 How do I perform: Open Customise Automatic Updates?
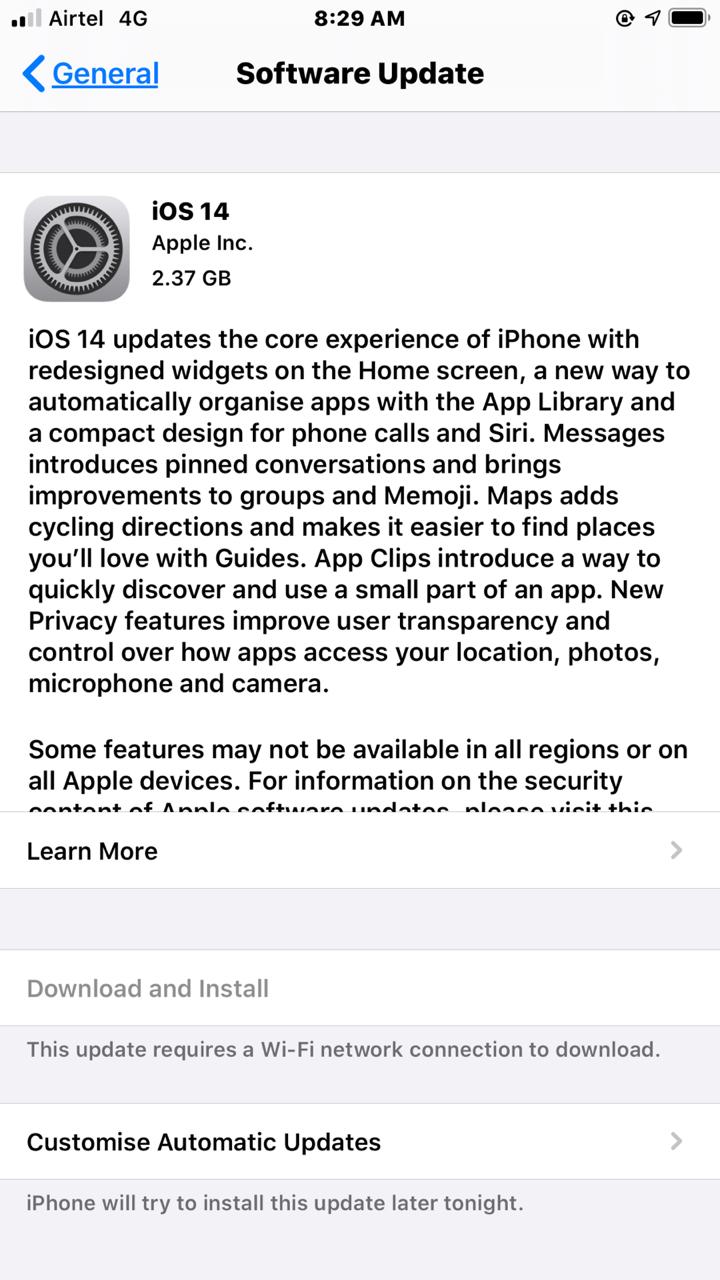[360, 1142]
